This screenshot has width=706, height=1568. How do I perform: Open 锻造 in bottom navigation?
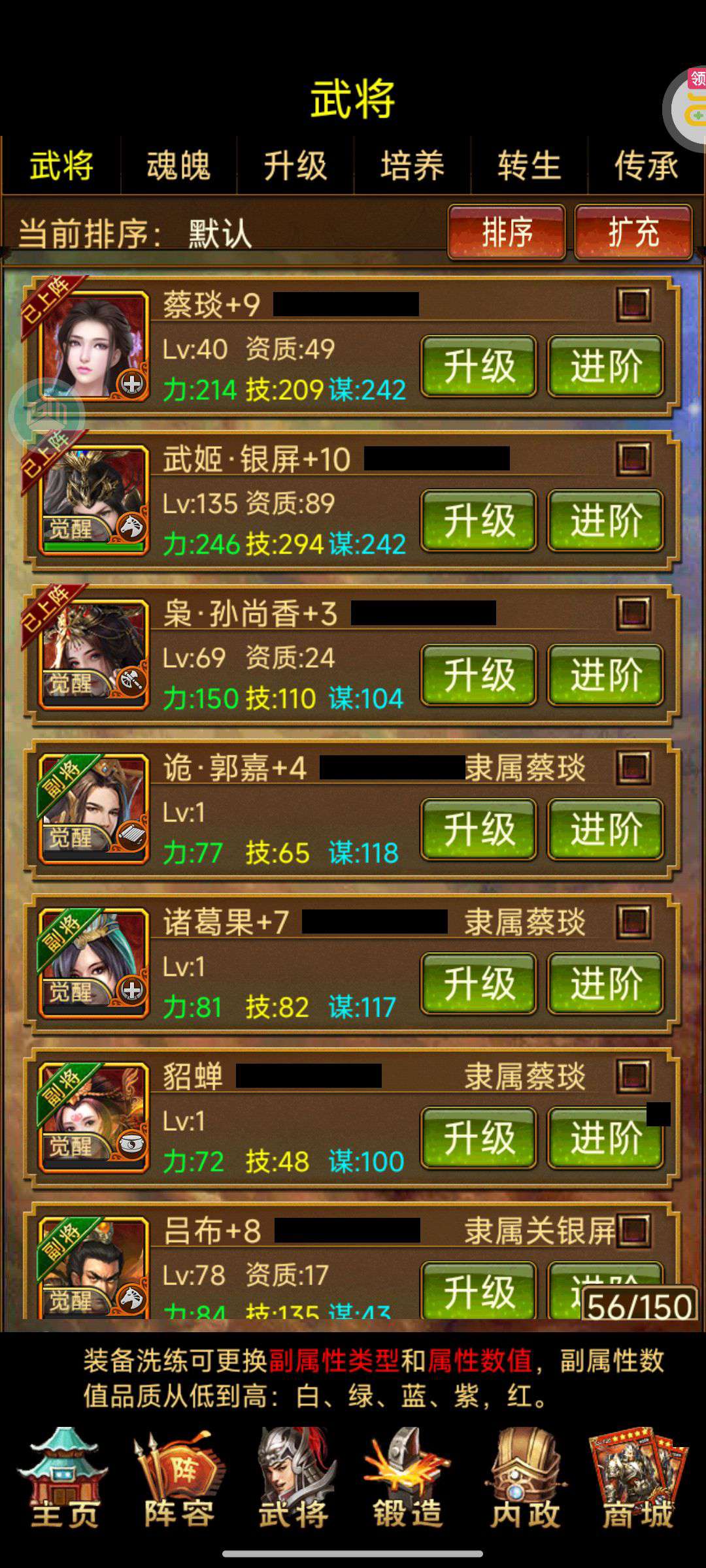[407, 1478]
